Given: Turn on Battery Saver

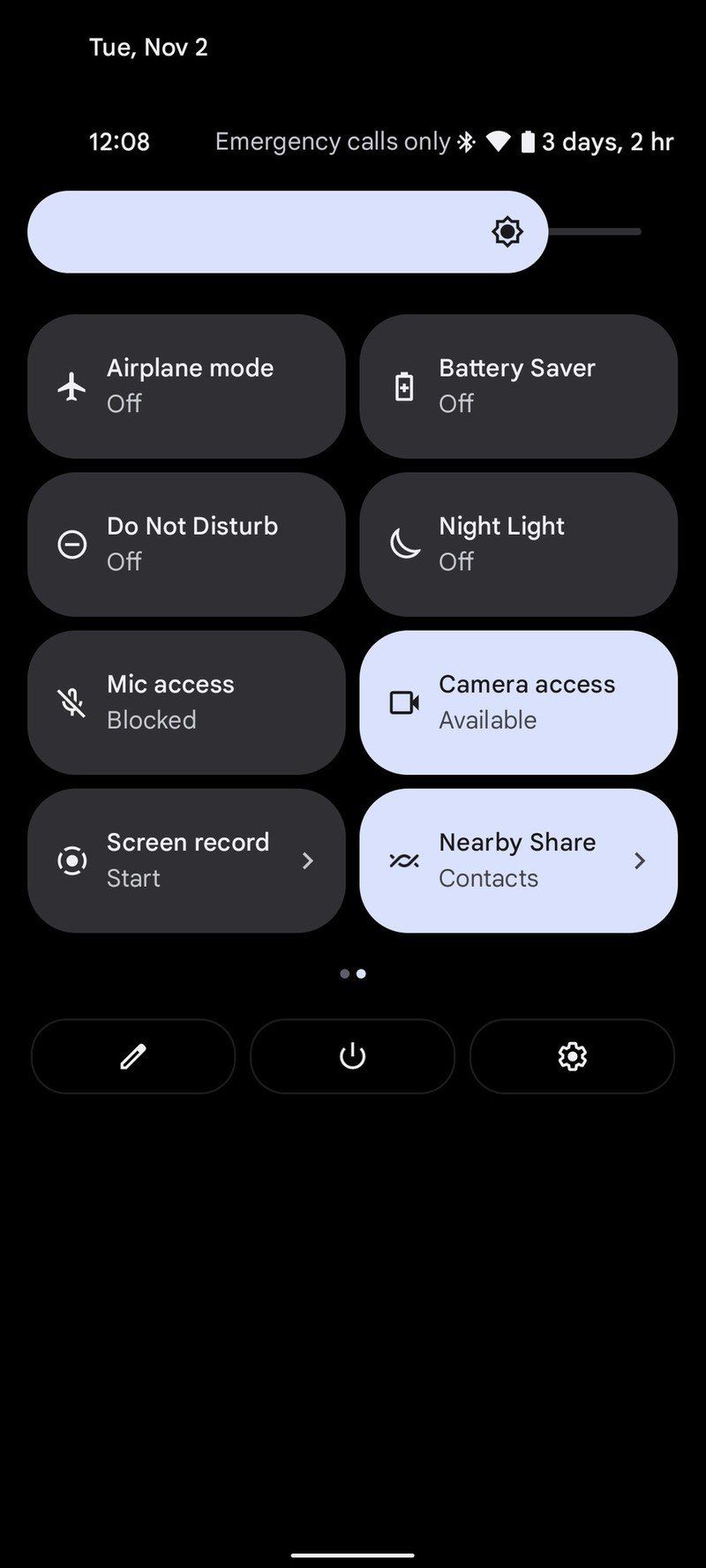Looking at the screenshot, I should [517, 385].
